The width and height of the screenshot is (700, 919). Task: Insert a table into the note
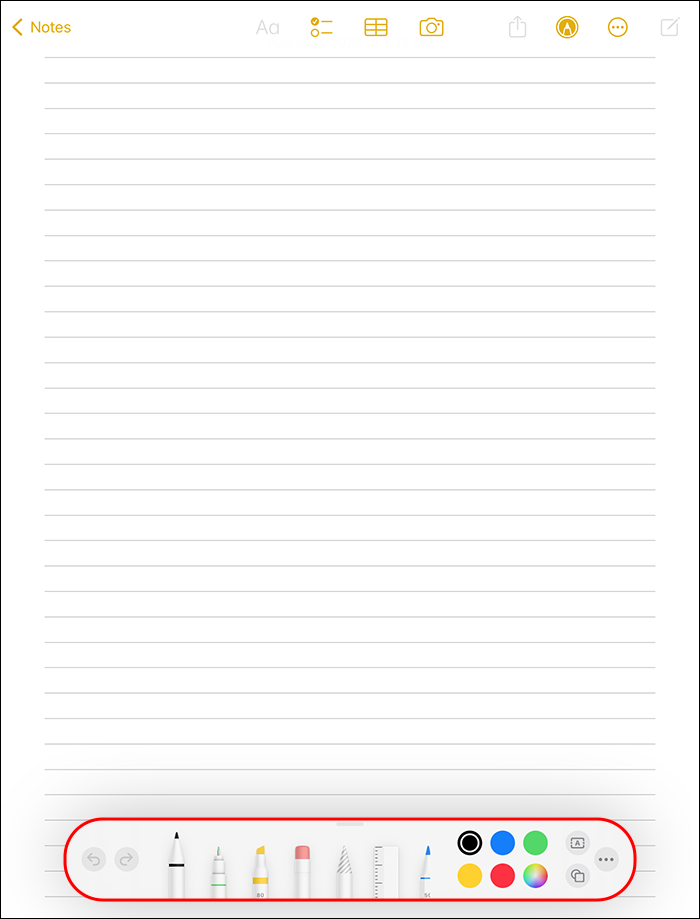click(376, 28)
